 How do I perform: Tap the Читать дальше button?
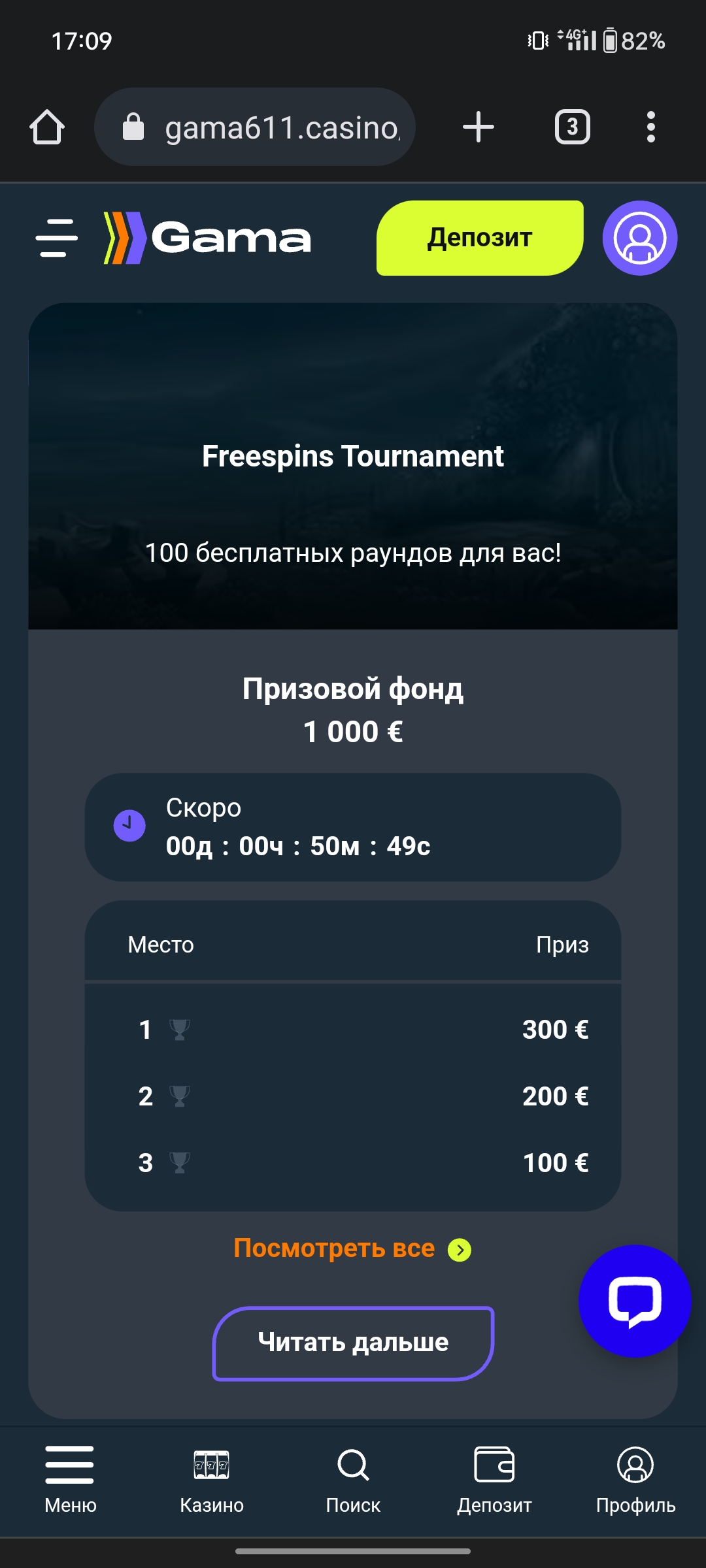353,1343
